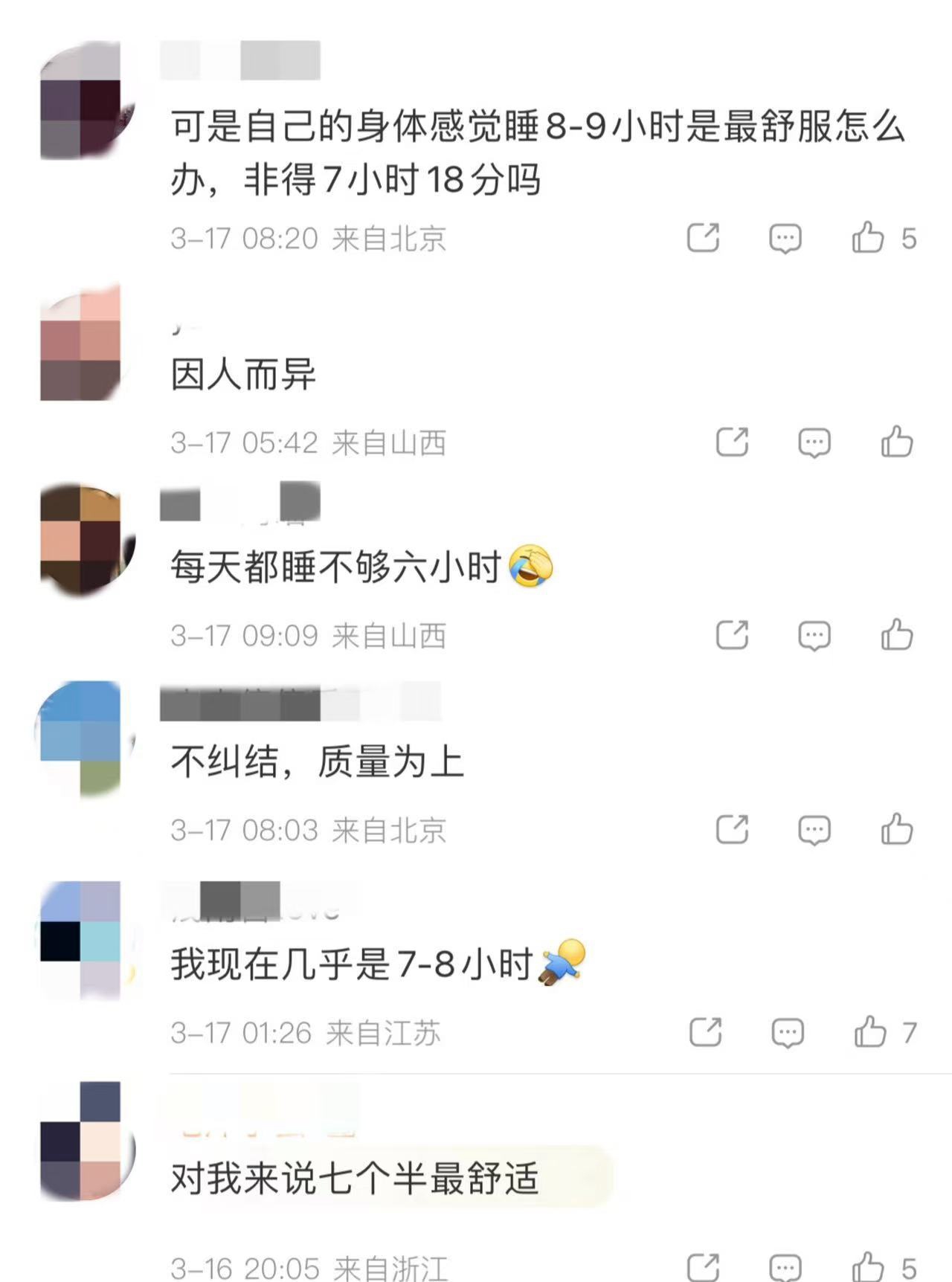Like the 每天都睡不够六小时 comment

[x=897, y=636]
